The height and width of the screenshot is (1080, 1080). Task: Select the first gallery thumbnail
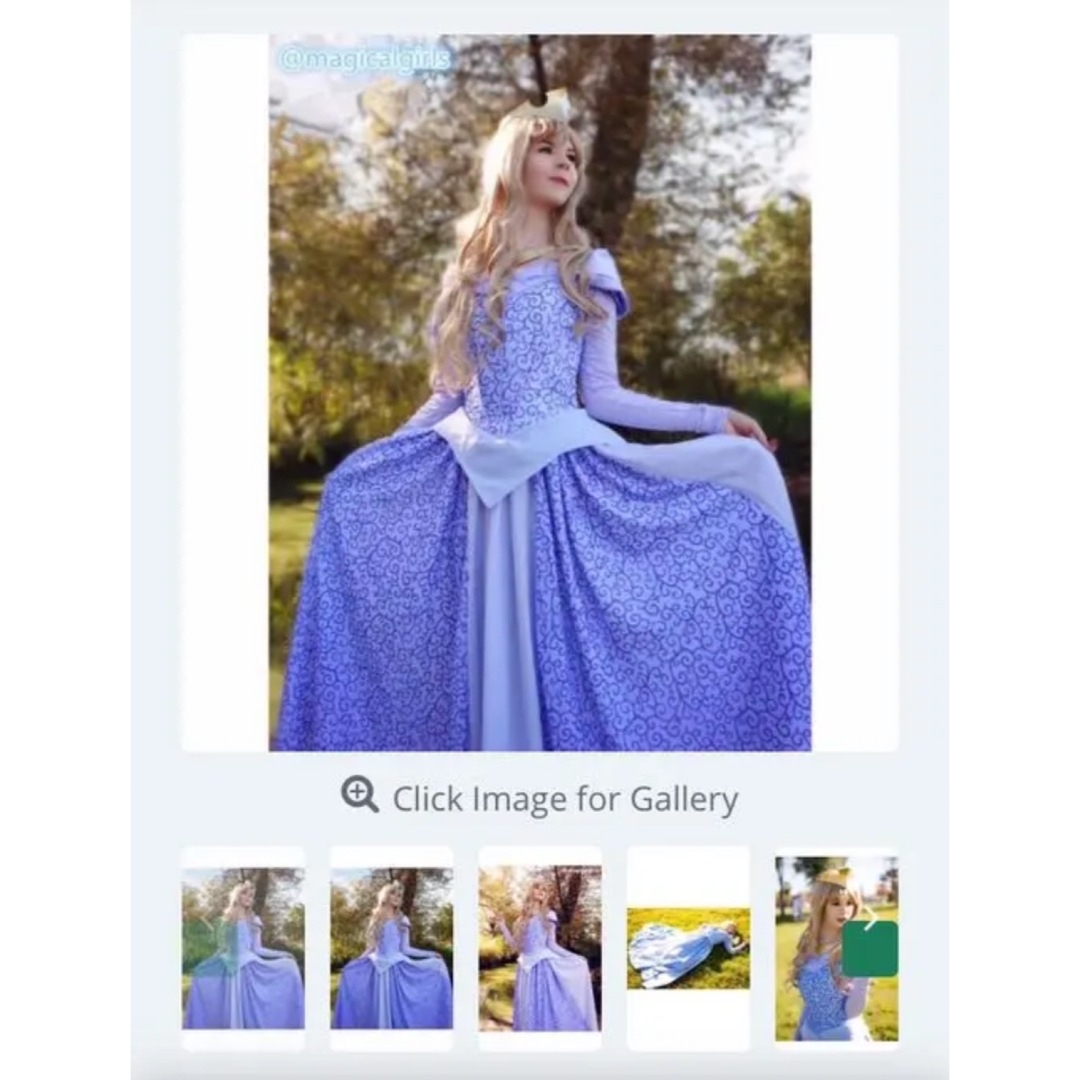click(243, 947)
